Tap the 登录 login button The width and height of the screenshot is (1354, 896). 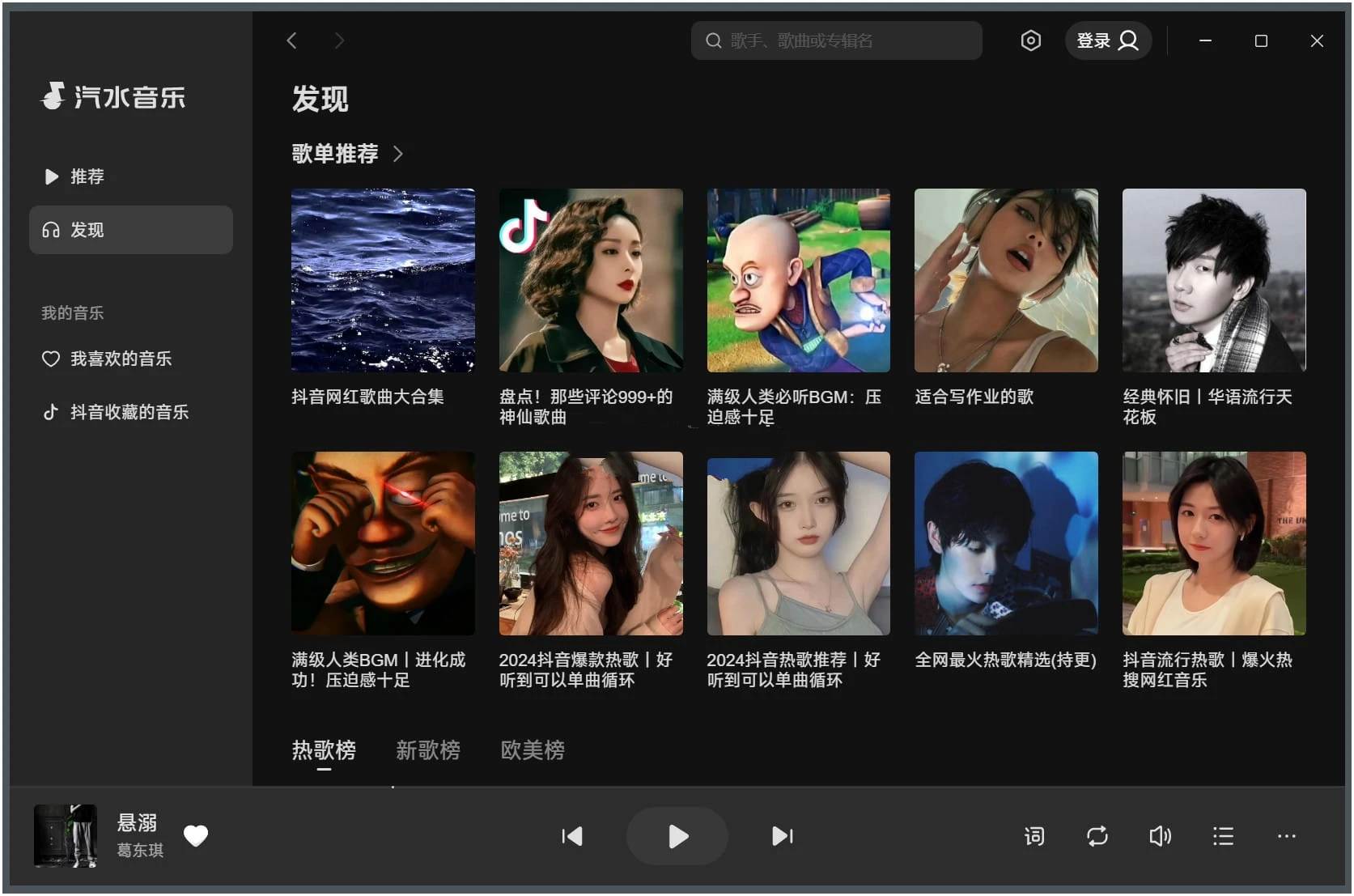(x=1107, y=40)
